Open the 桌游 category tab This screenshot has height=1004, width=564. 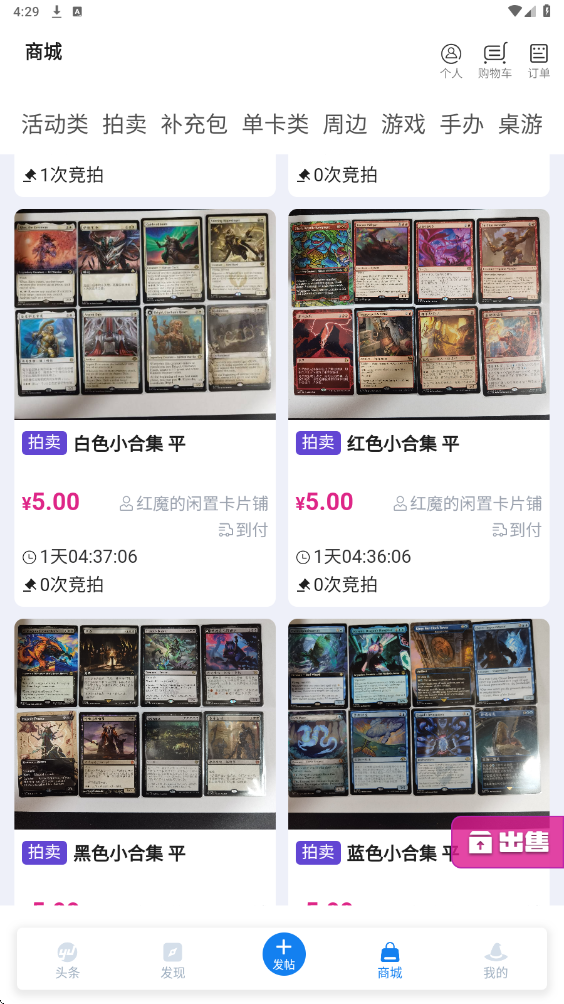click(x=520, y=124)
